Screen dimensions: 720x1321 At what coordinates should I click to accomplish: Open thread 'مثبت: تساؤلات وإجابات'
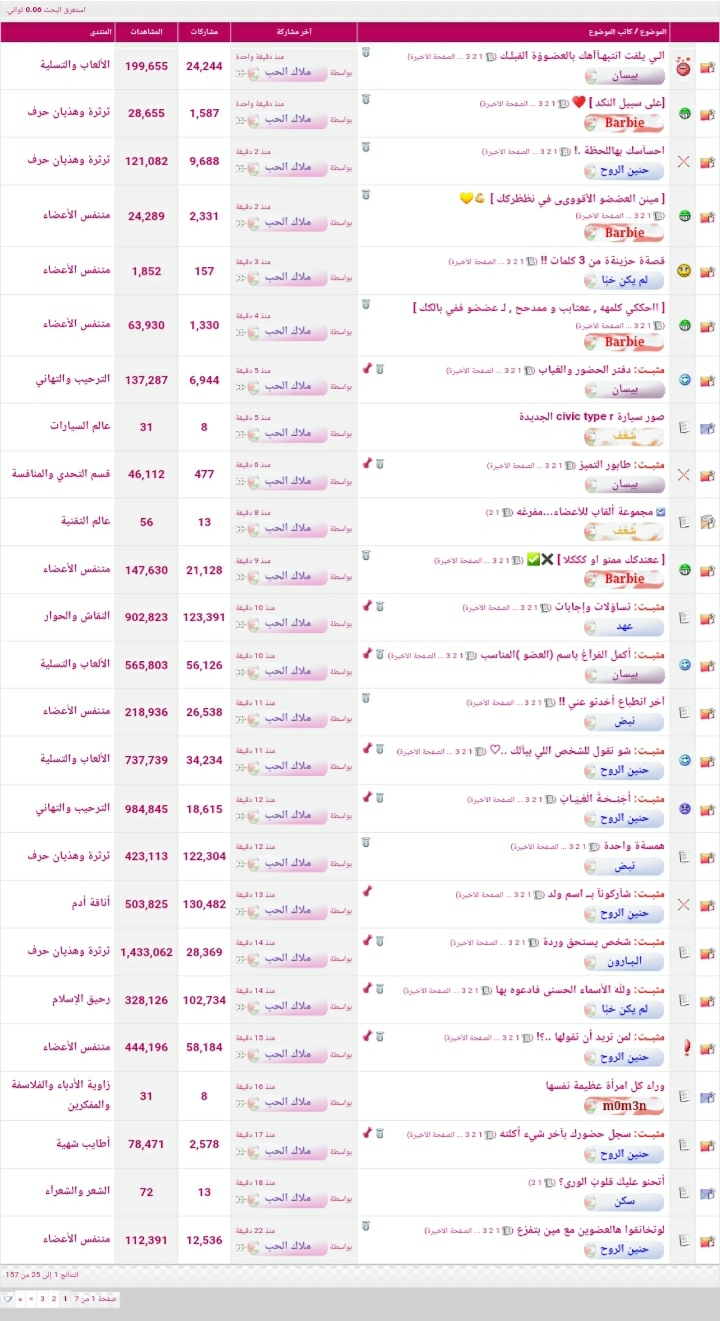(600, 607)
